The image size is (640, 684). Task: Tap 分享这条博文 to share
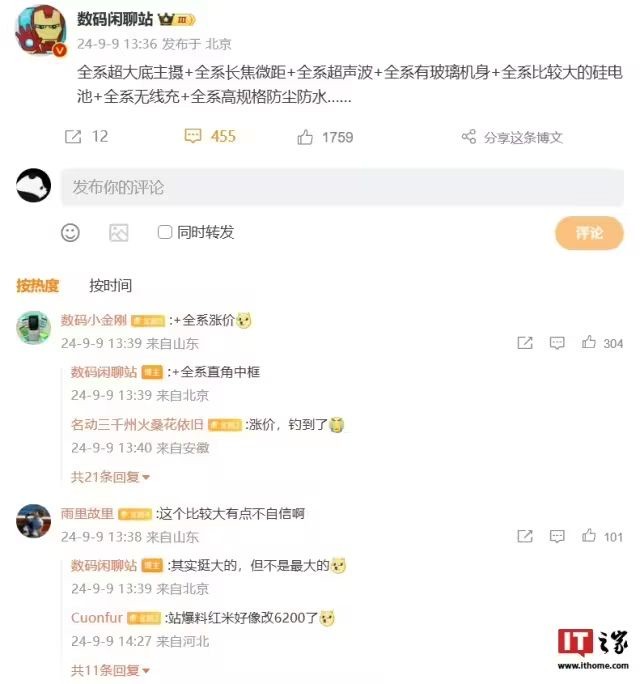(x=512, y=137)
